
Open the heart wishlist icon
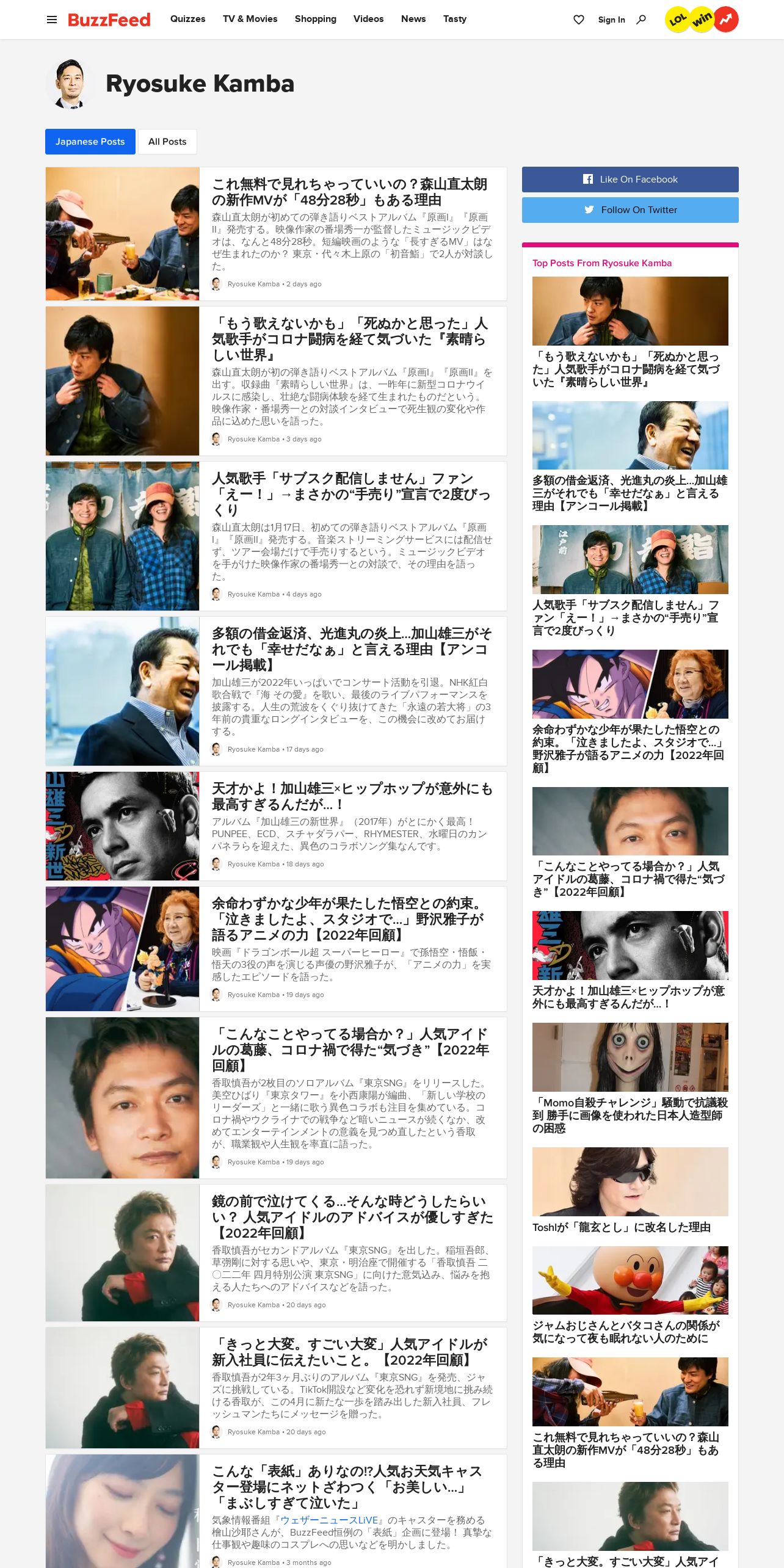pos(579,20)
